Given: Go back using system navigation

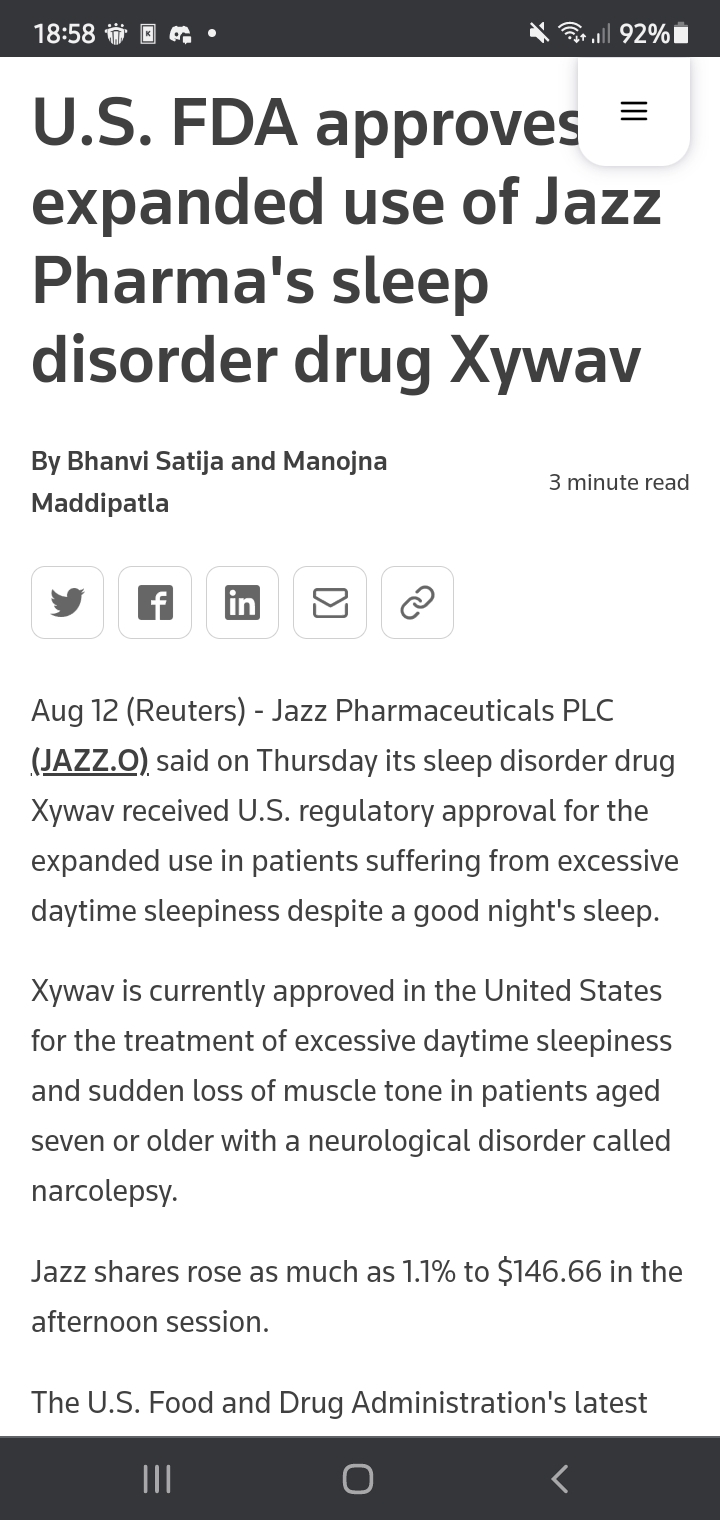Looking at the screenshot, I should pyautogui.click(x=560, y=1478).
